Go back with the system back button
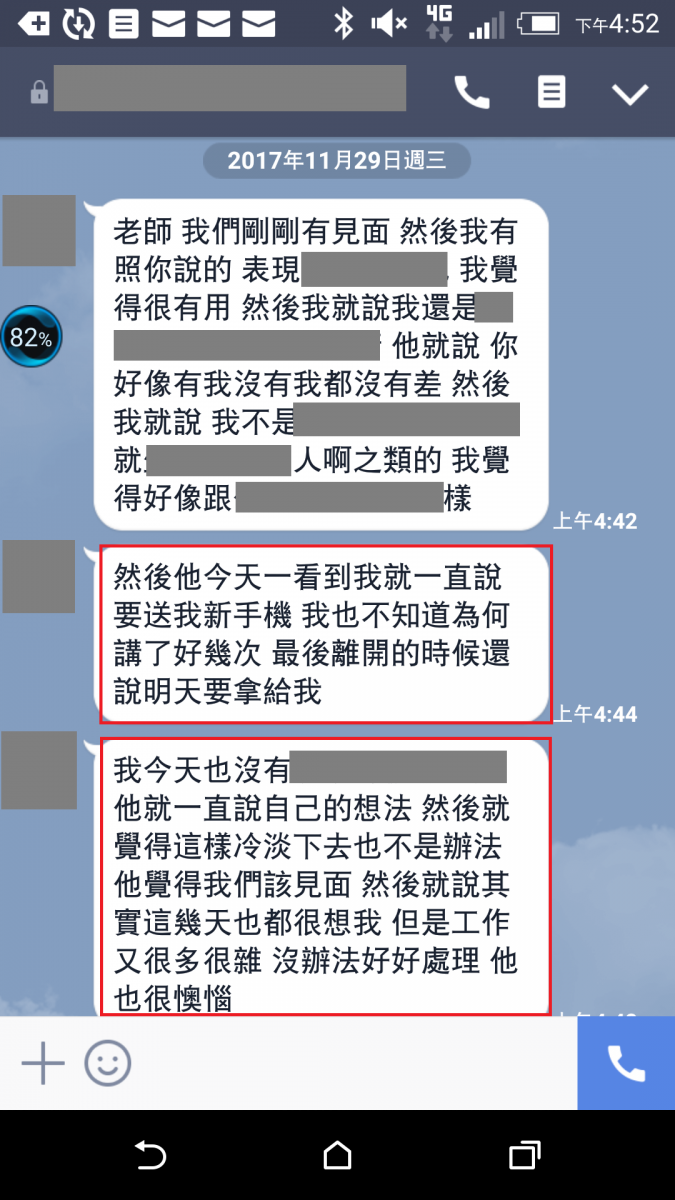 coord(150,1156)
